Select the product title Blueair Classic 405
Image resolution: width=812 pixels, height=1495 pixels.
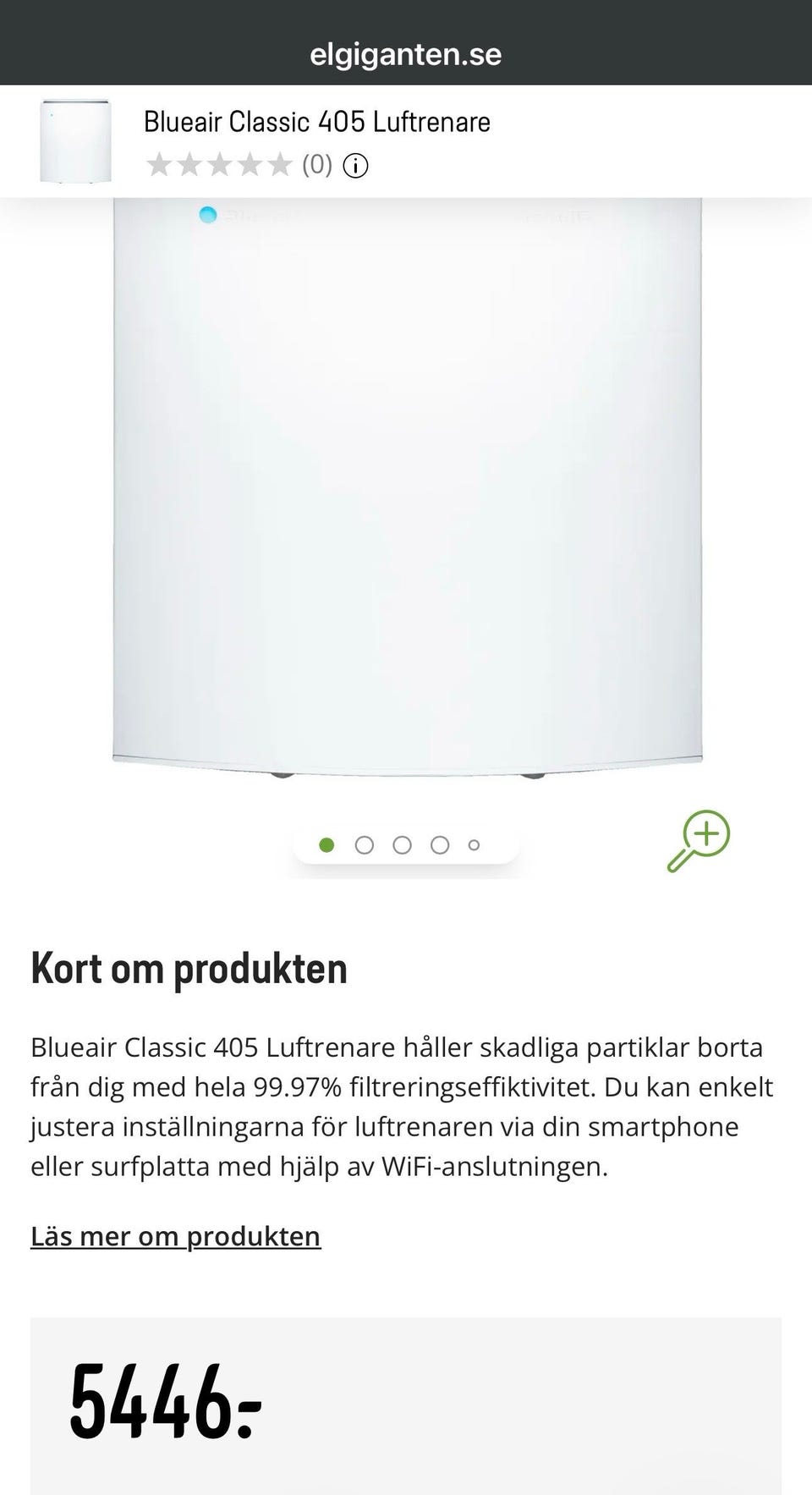click(x=316, y=121)
